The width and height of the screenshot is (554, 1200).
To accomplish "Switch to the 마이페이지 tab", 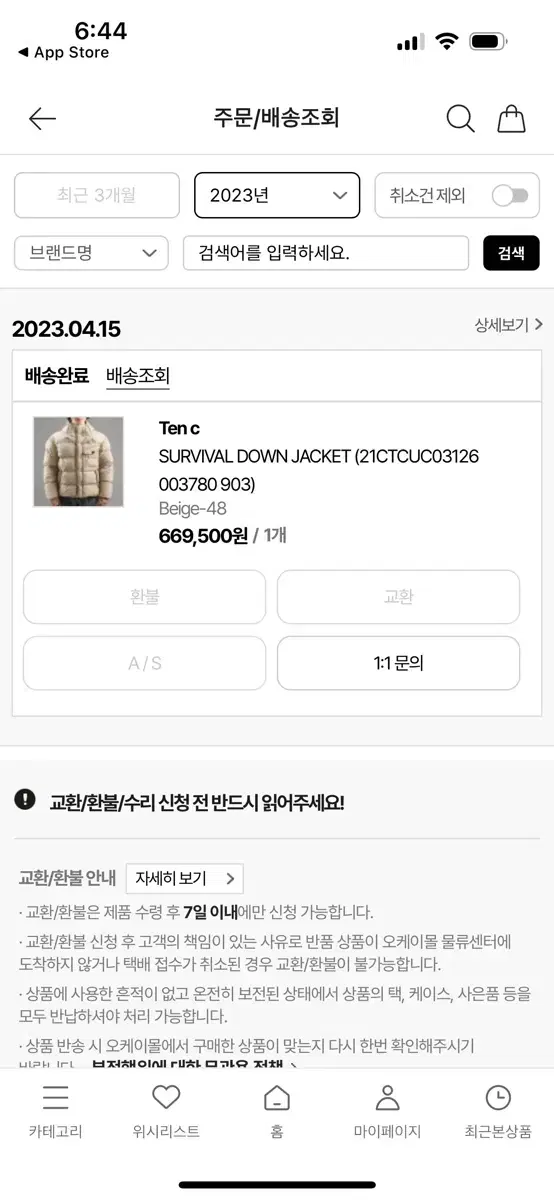I will 387,1113.
